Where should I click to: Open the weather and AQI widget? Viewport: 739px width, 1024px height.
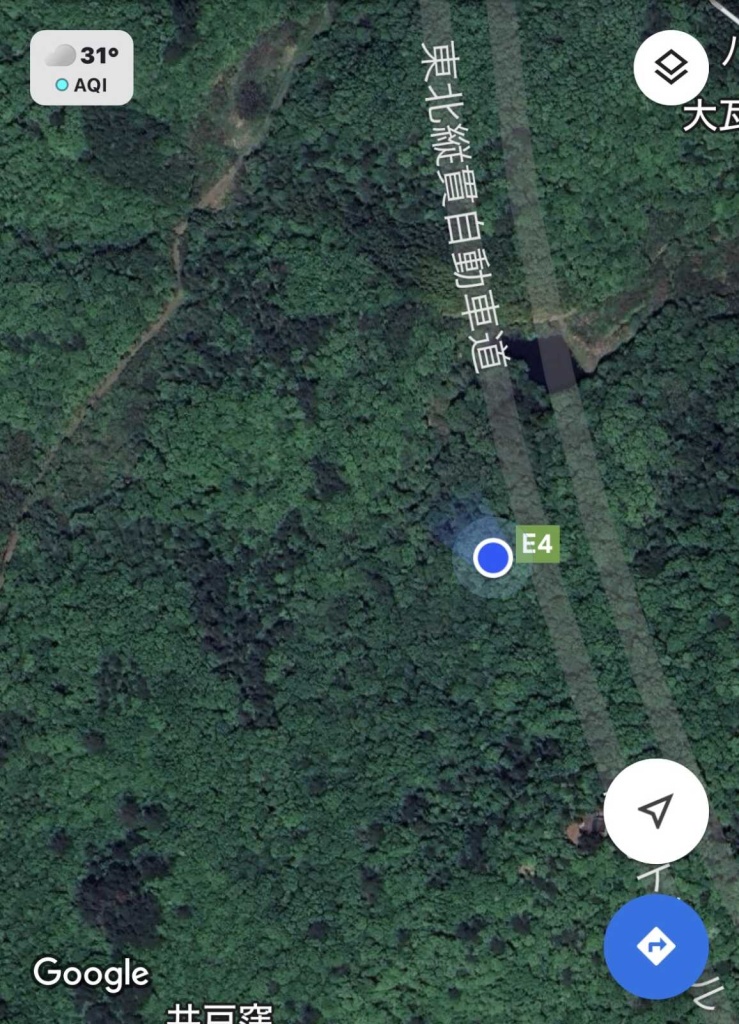point(81,68)
